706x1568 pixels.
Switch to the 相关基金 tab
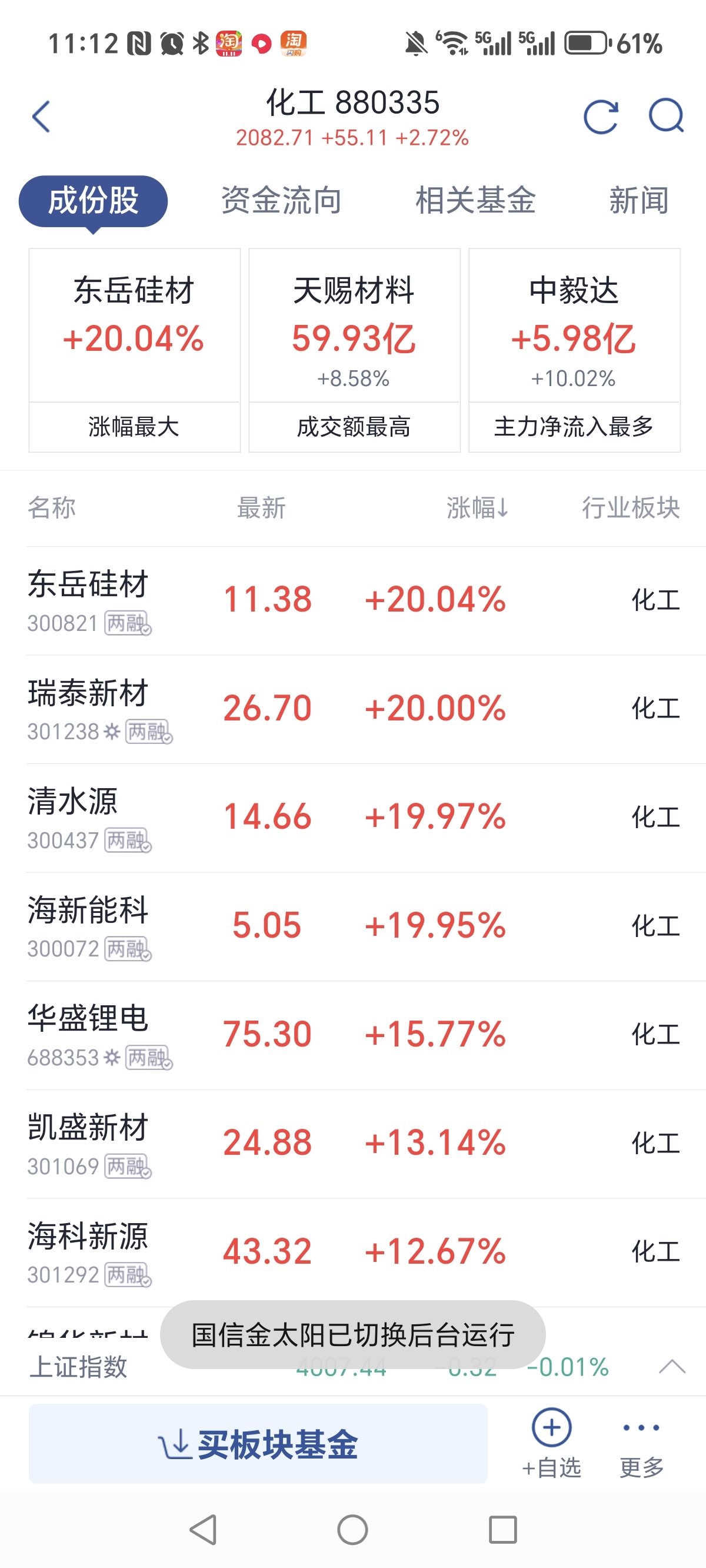tap(475, 200)
